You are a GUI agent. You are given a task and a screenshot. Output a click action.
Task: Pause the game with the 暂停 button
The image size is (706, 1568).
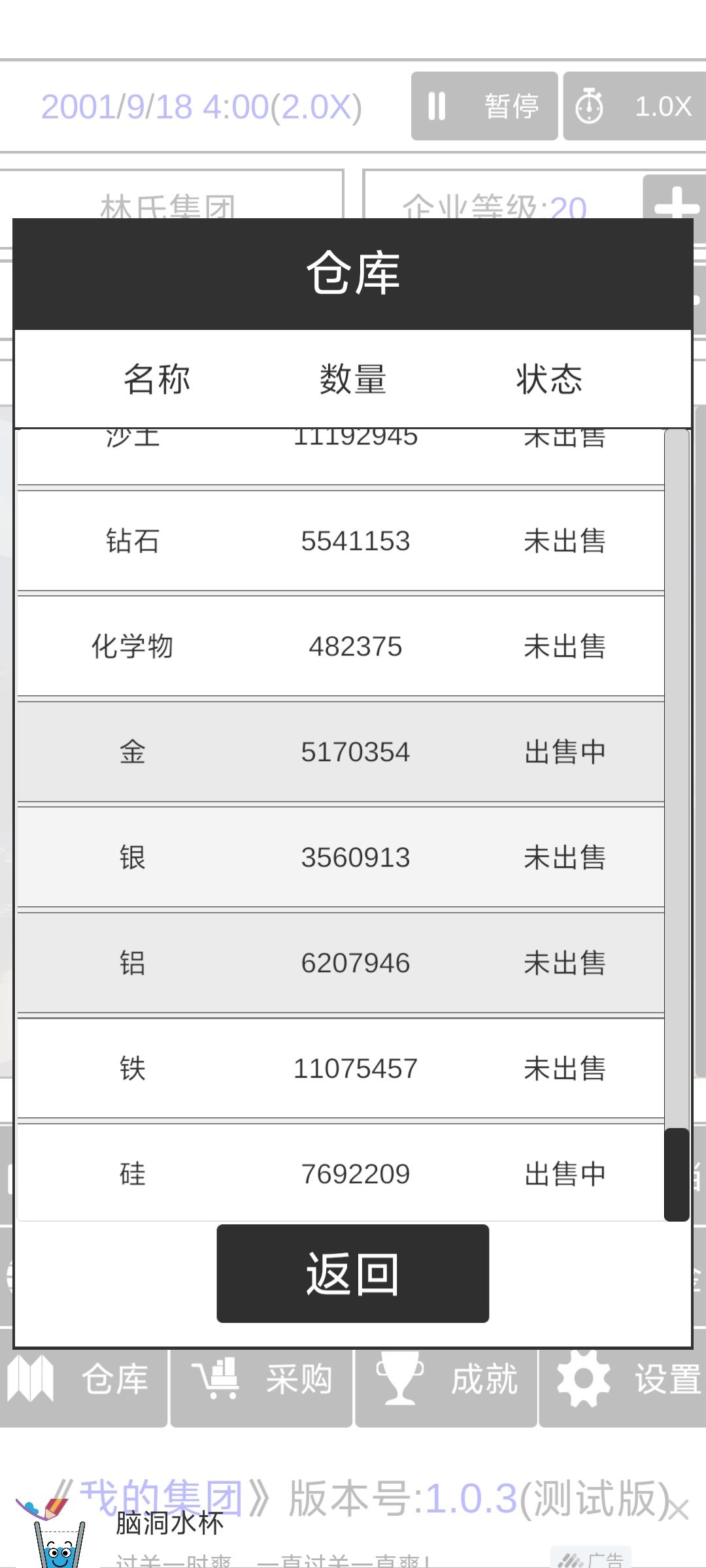(x=484, y=106)
